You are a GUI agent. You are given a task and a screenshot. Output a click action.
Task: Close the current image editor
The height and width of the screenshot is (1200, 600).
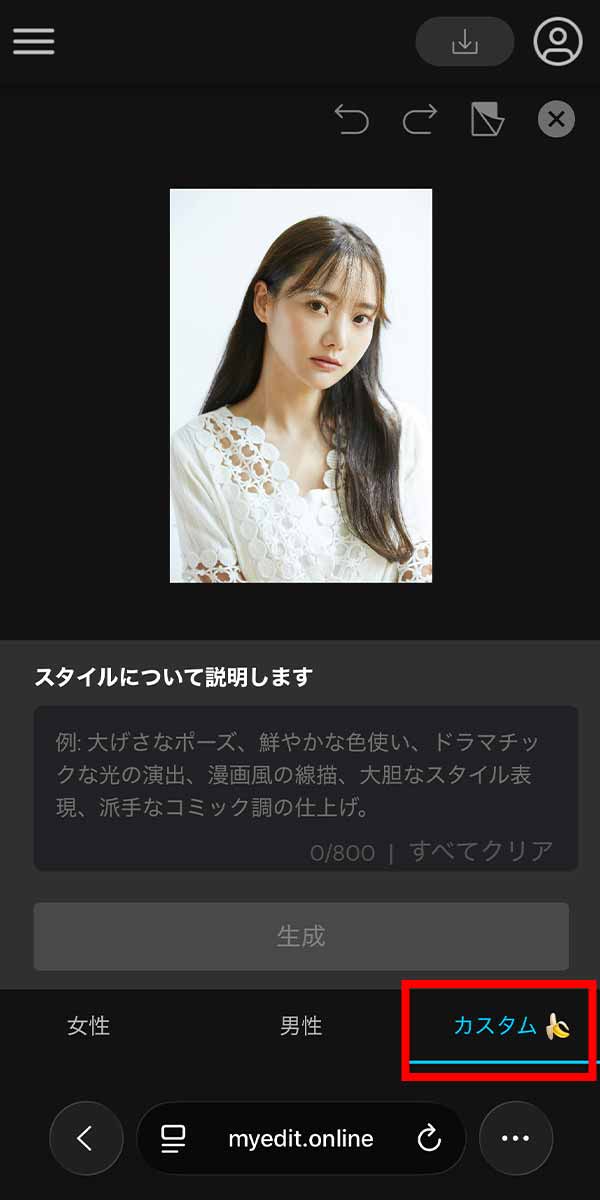point(556,121)
